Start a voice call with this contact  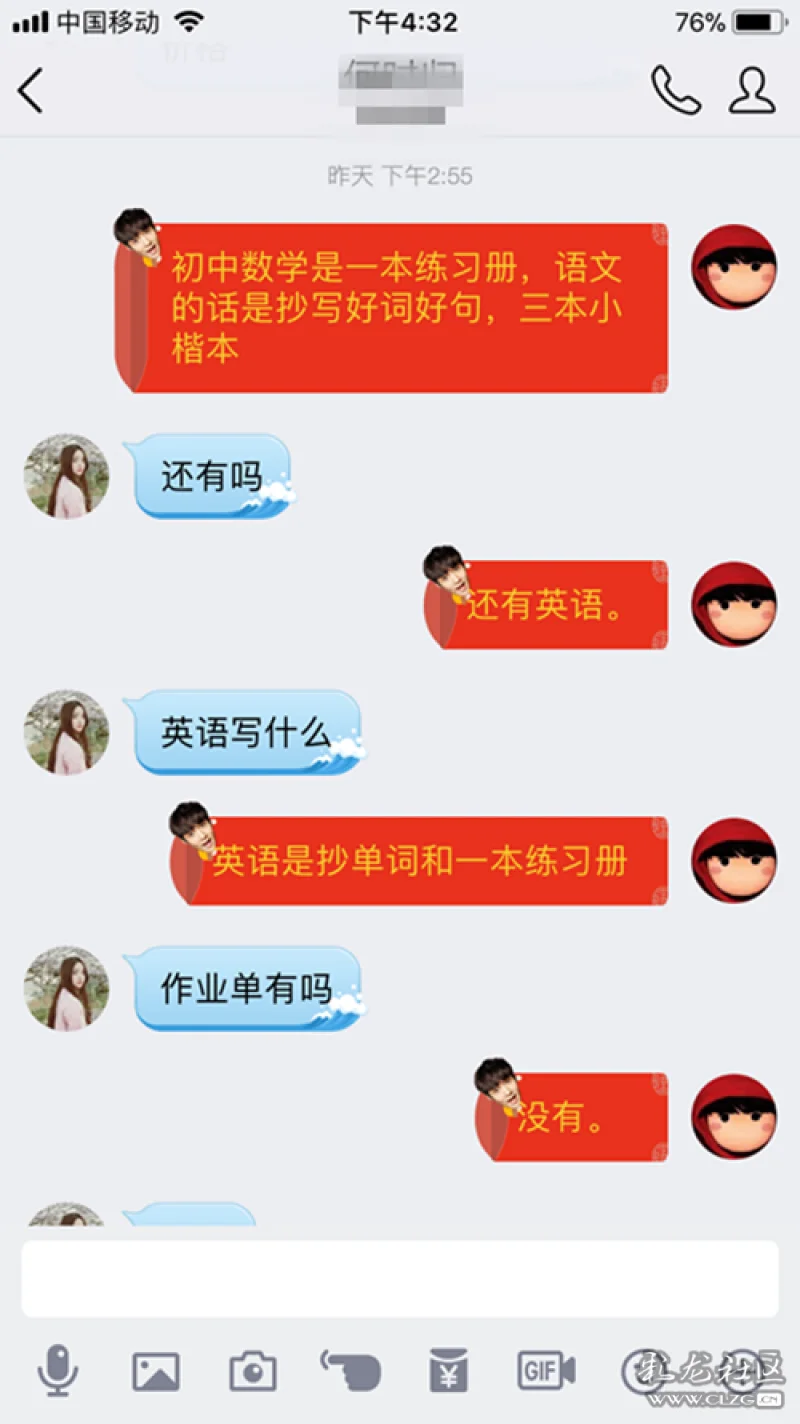coord(676,90)
